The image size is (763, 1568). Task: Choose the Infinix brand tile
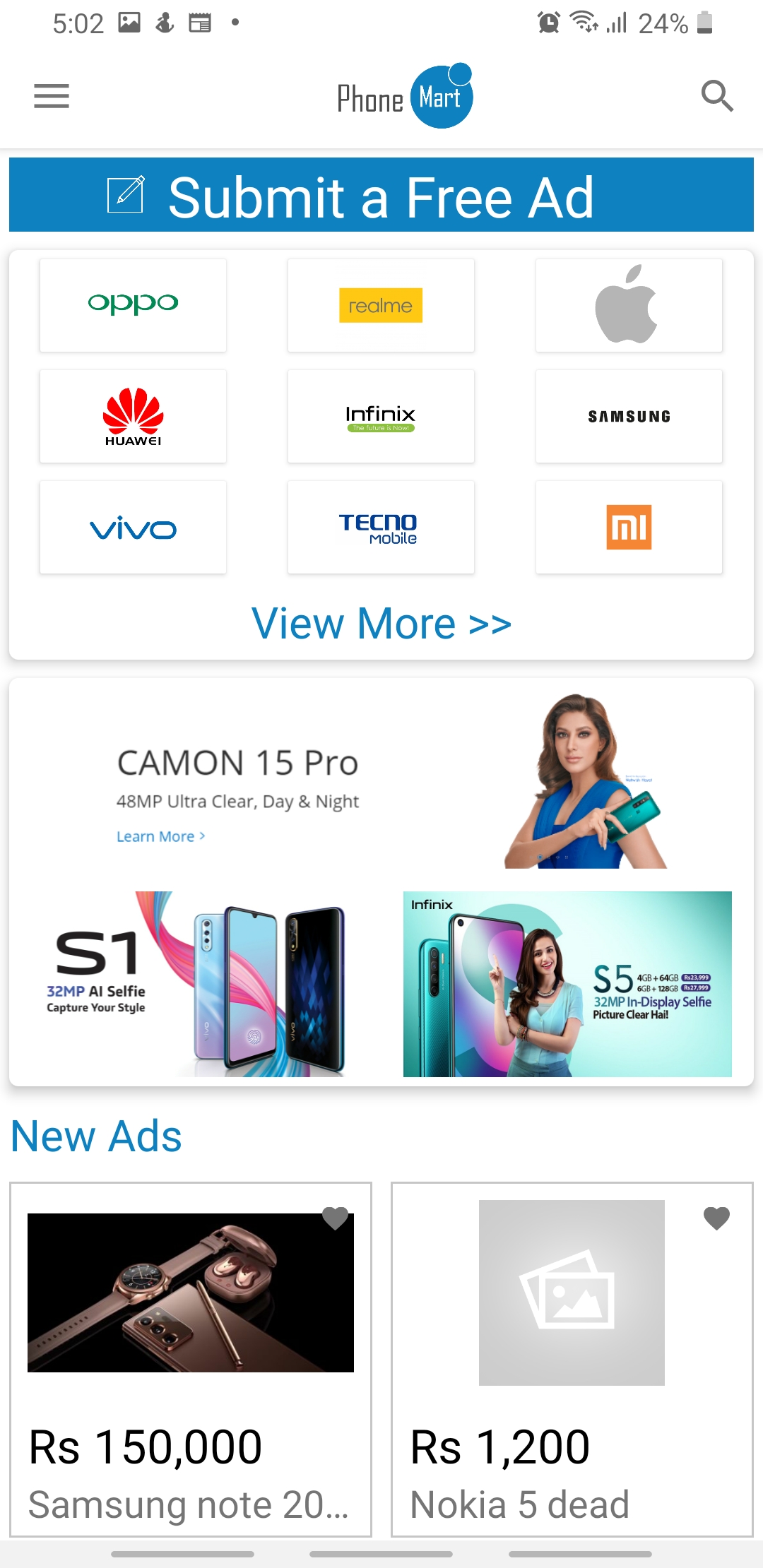pyautogui.click(x=381, y=416)
